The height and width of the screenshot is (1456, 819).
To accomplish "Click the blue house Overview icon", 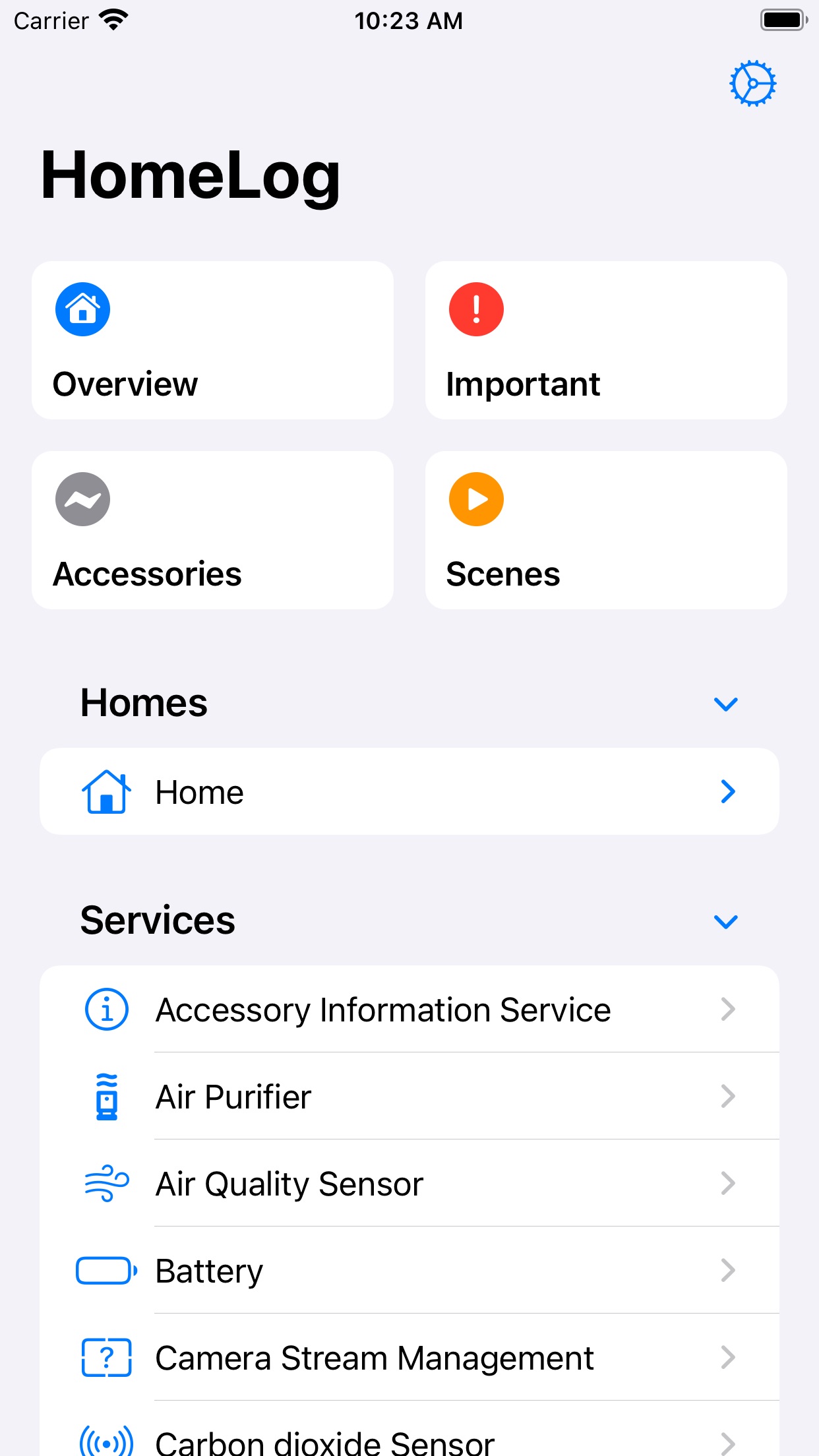I will (82, 309).
